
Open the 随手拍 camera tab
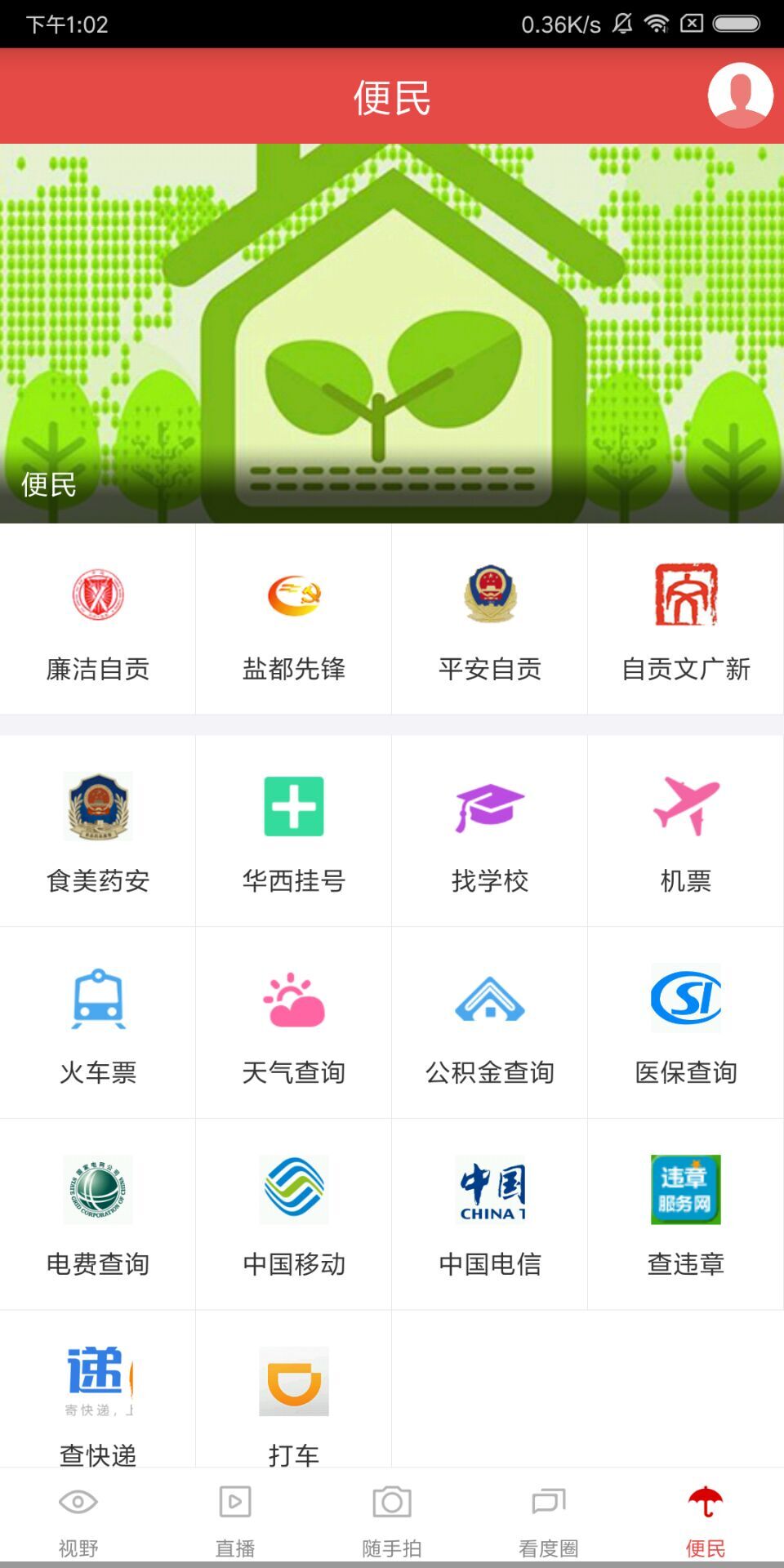tap(392, 1517)
